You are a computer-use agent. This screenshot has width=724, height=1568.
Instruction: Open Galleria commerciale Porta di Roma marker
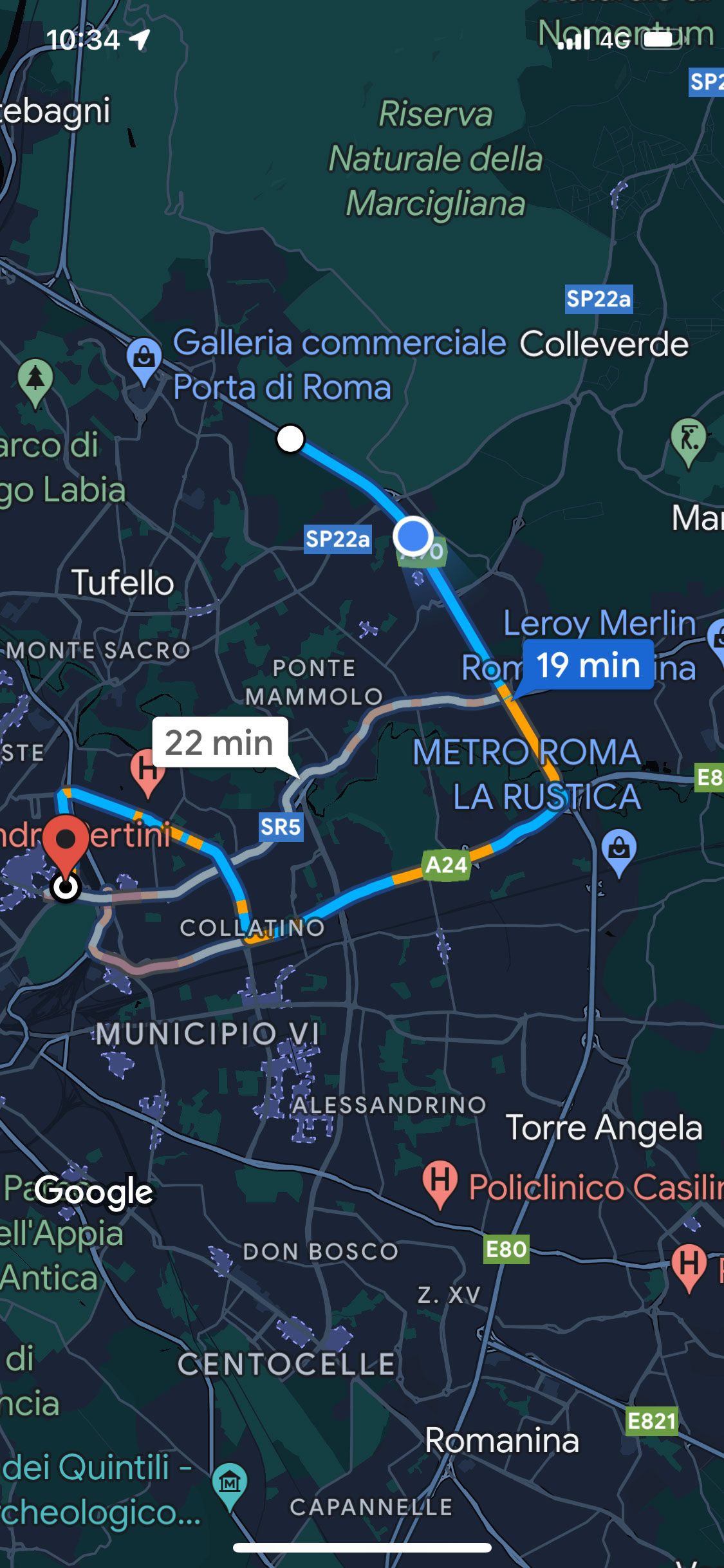[144, 359]
